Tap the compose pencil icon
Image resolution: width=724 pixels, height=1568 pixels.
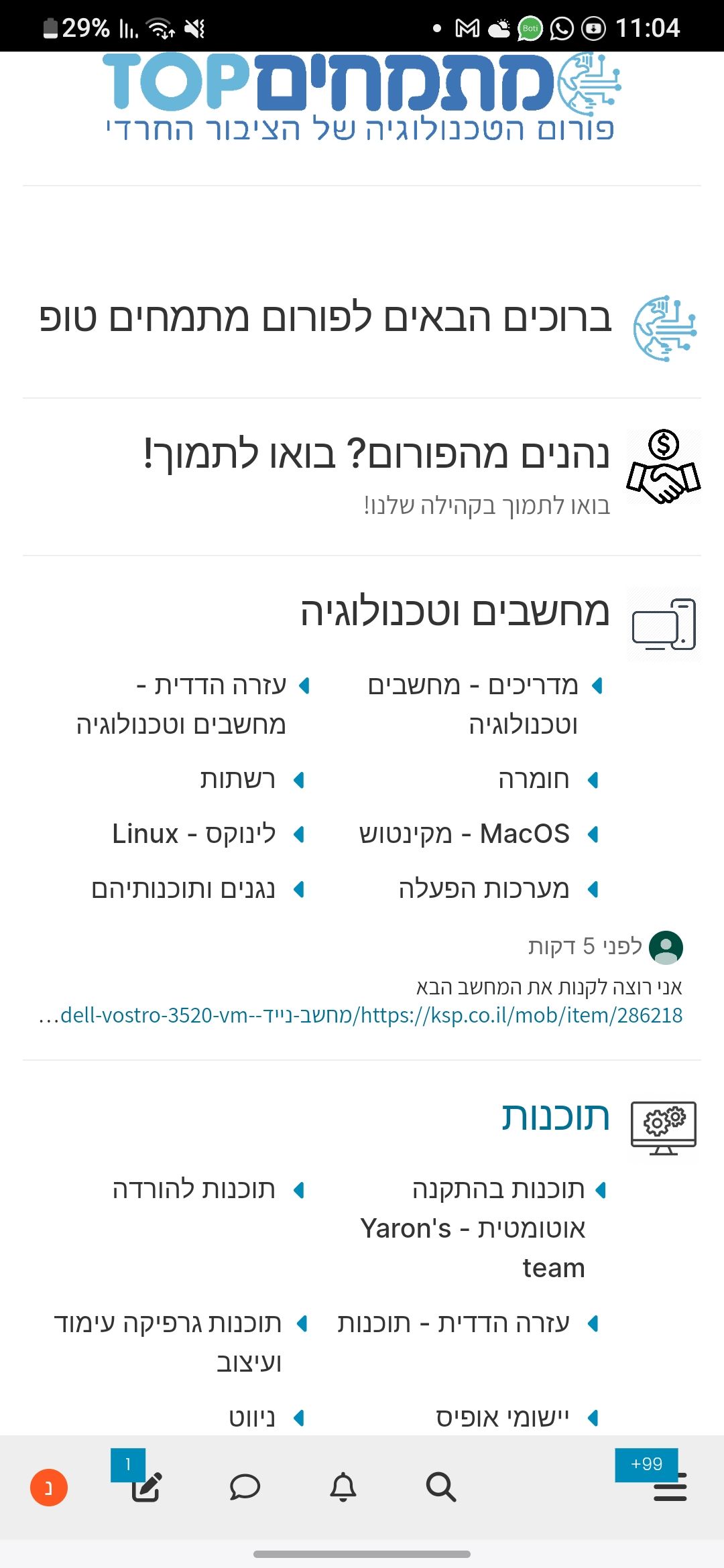click(x=146, y=1487)
